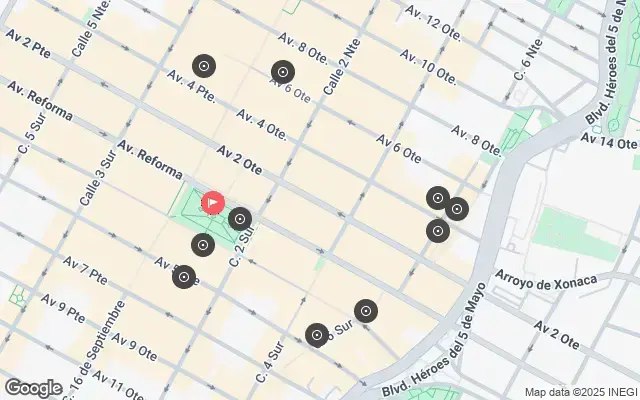The height and width of the screenshot is (400, 640).
Task: Tap the black marker beside C. 2 Sur
Action: pyautogui.click(x=240, y=219)
